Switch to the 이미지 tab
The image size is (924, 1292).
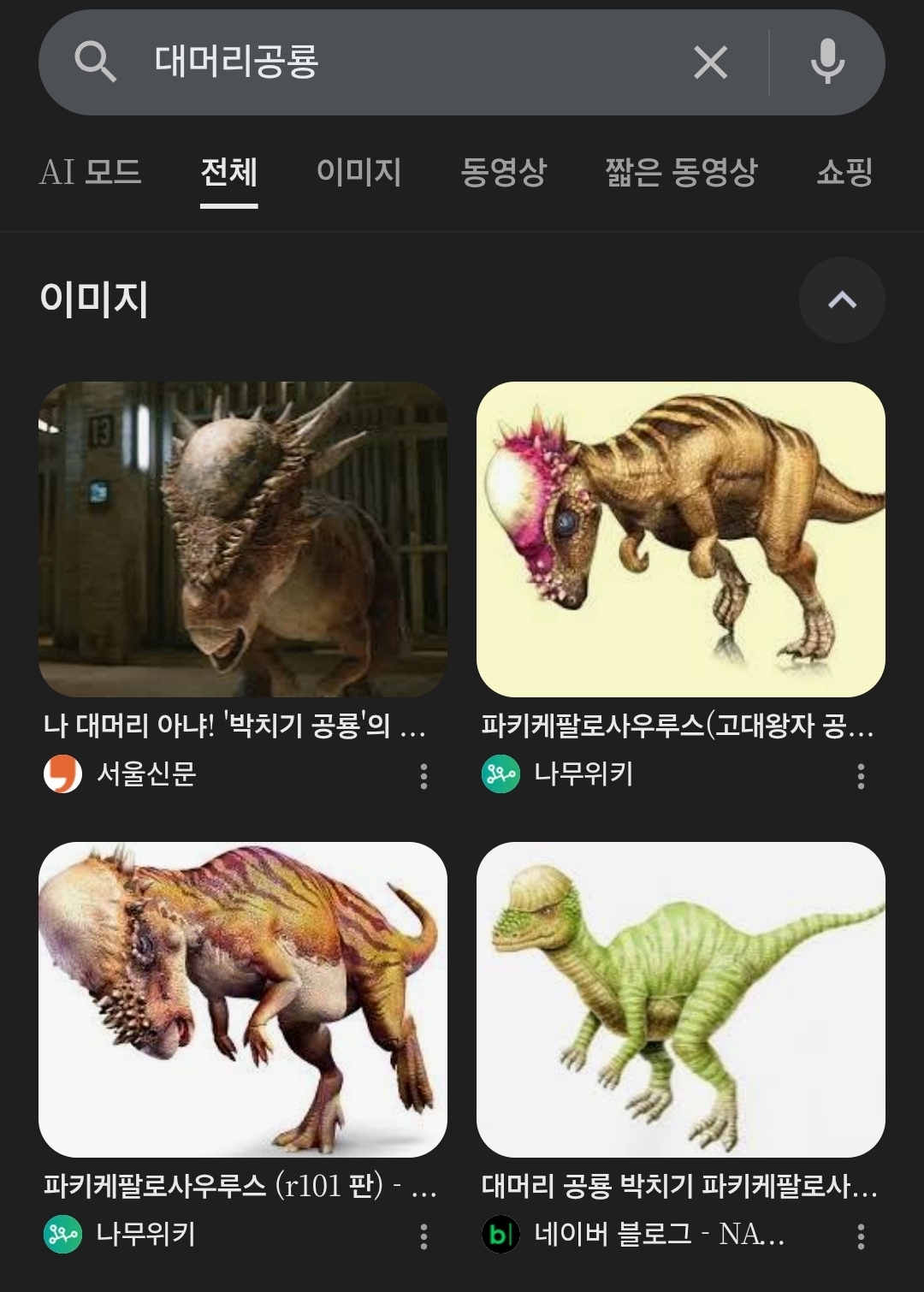(x=358, y=172)
